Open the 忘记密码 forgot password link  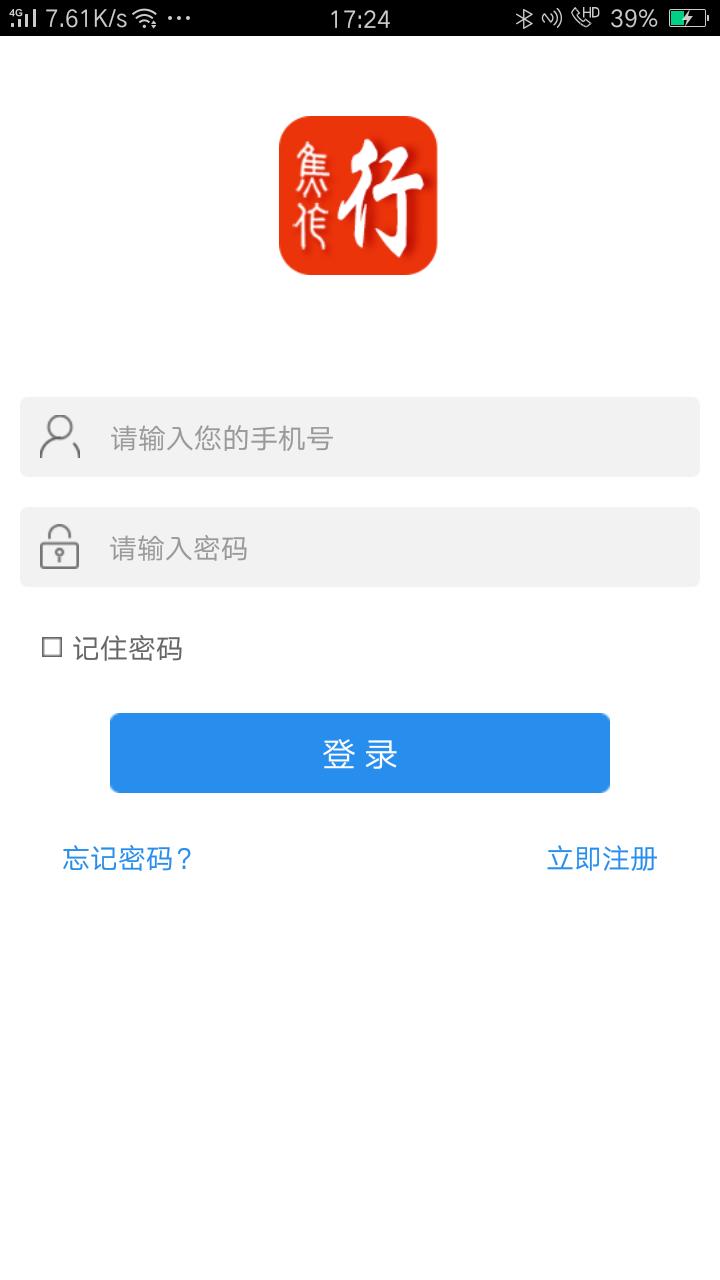tap(127, 859)
